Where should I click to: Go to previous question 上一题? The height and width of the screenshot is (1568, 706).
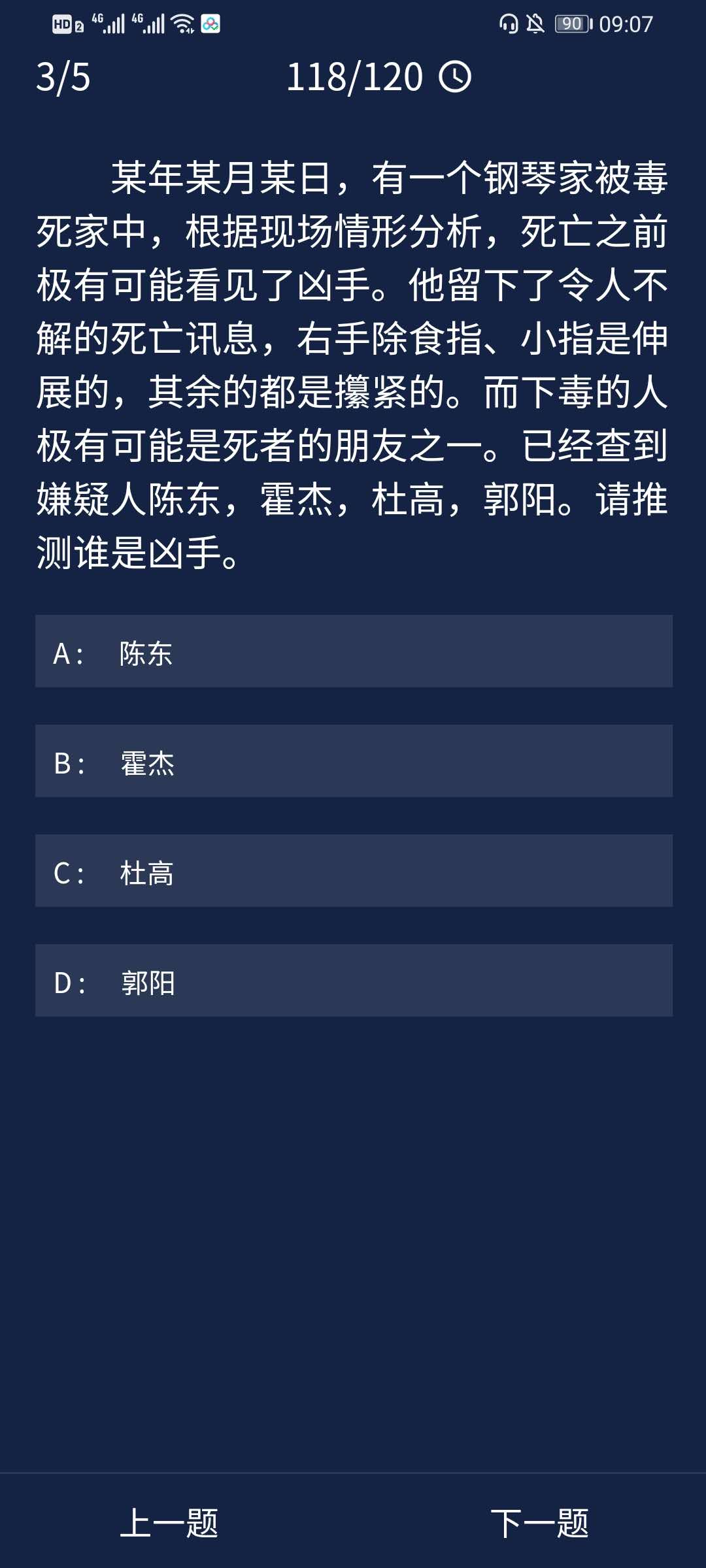coord(169,1523)
